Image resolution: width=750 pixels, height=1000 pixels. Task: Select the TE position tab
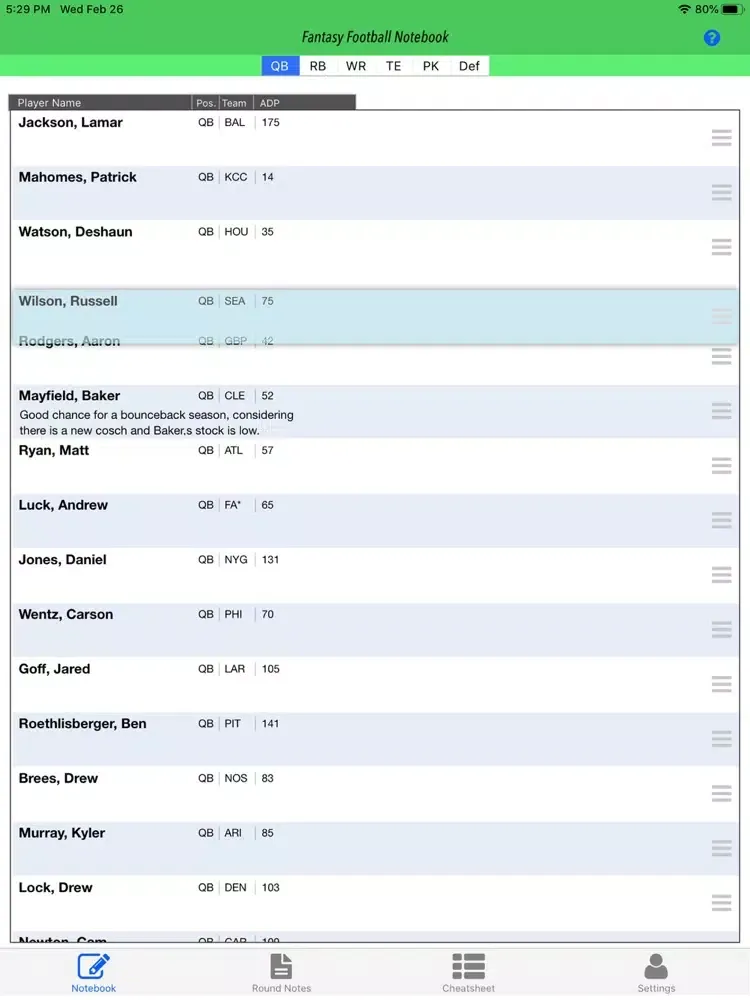pos(393,66)
